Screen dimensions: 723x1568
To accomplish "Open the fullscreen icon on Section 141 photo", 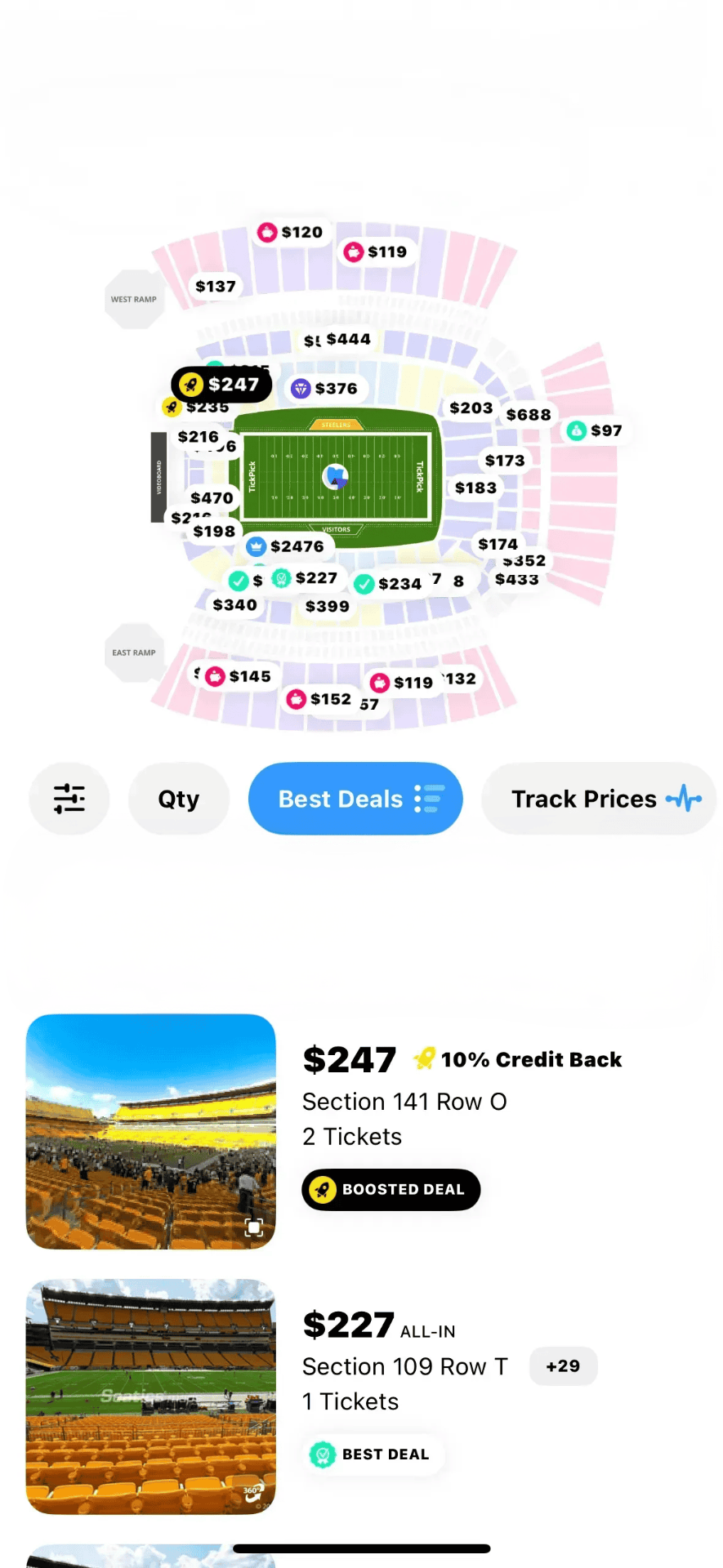I will tap(253, 1227).
